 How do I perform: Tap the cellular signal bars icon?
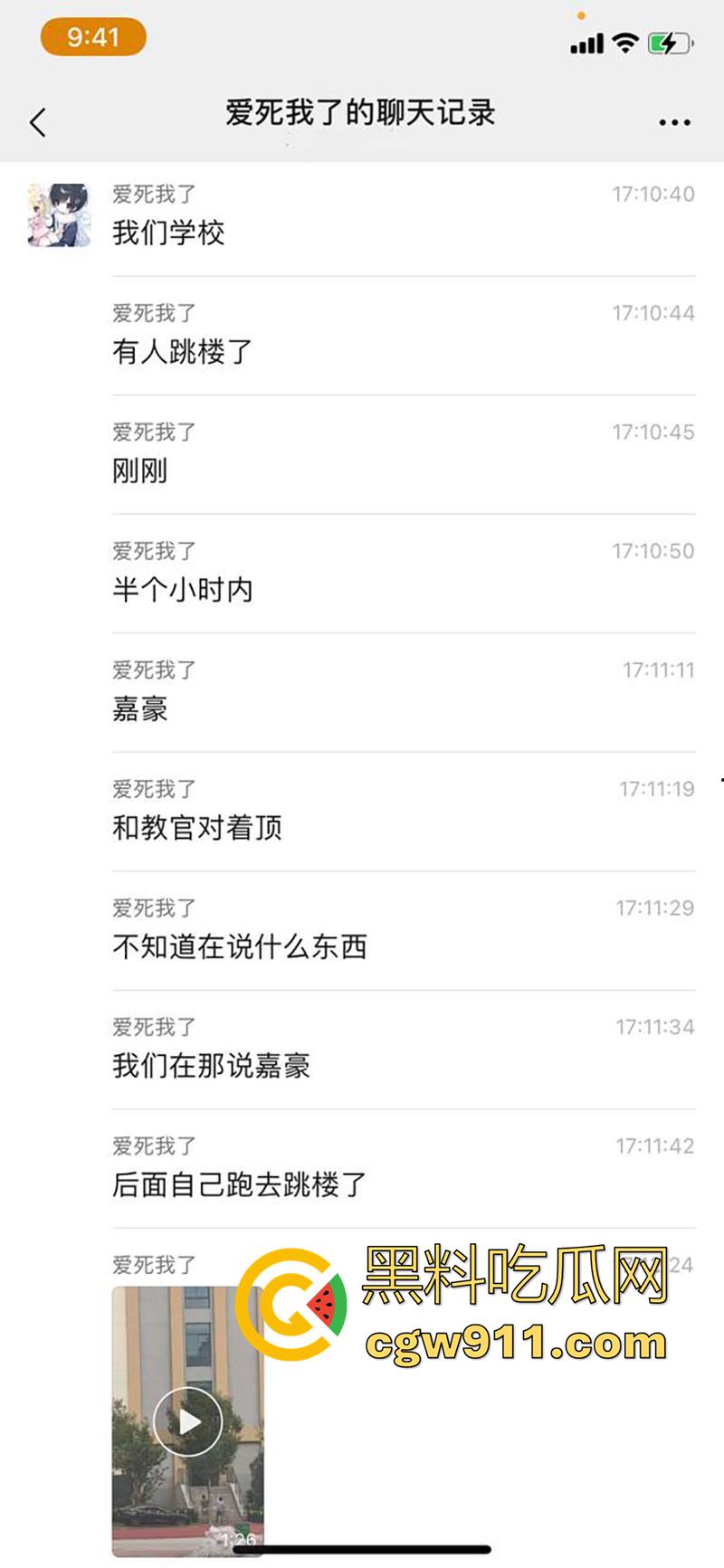586,43
